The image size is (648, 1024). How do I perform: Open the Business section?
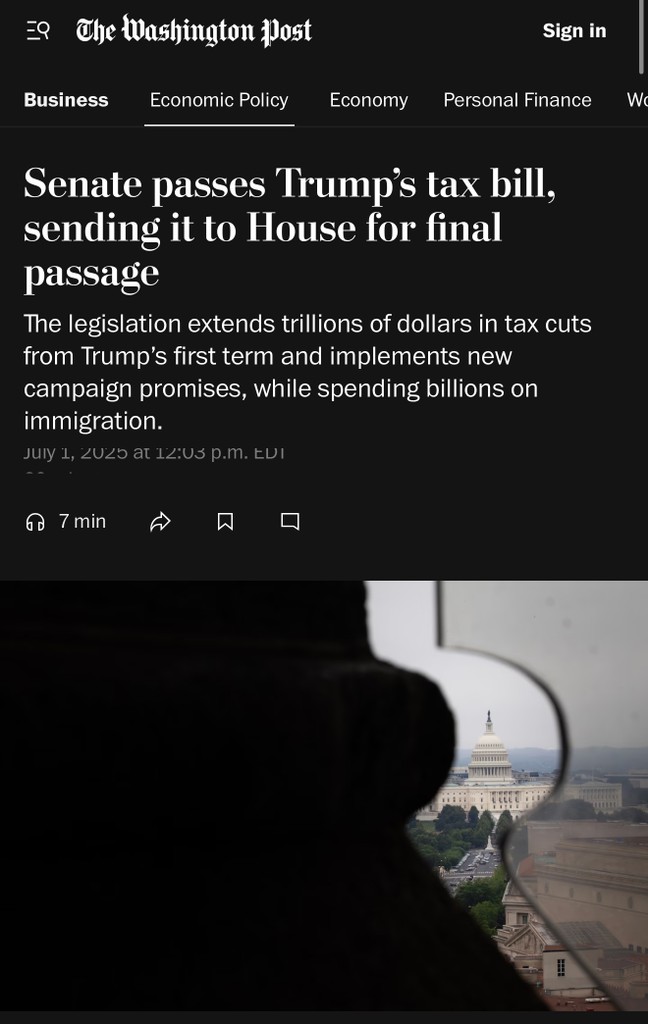click(x=66, y=100)
